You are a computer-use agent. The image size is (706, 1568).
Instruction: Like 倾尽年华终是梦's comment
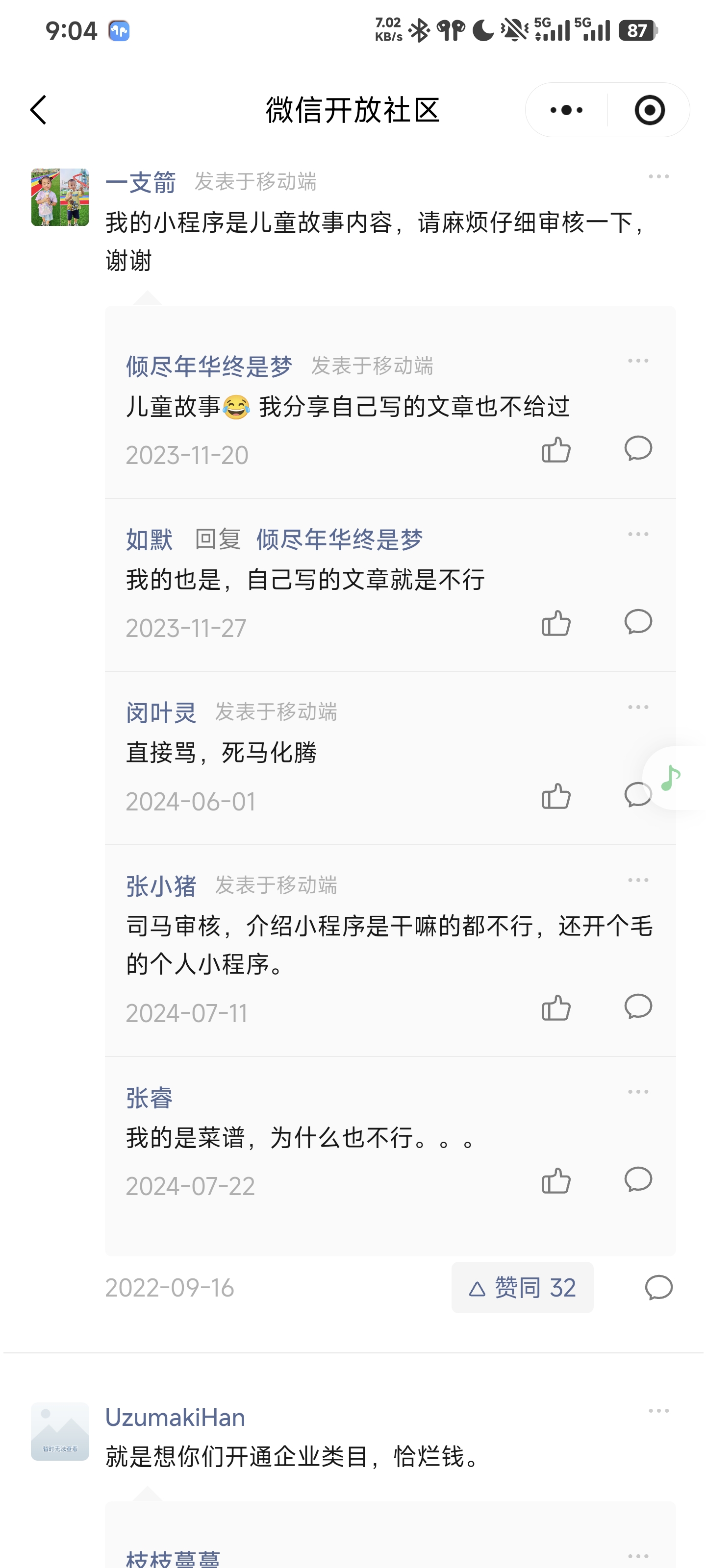555,450
